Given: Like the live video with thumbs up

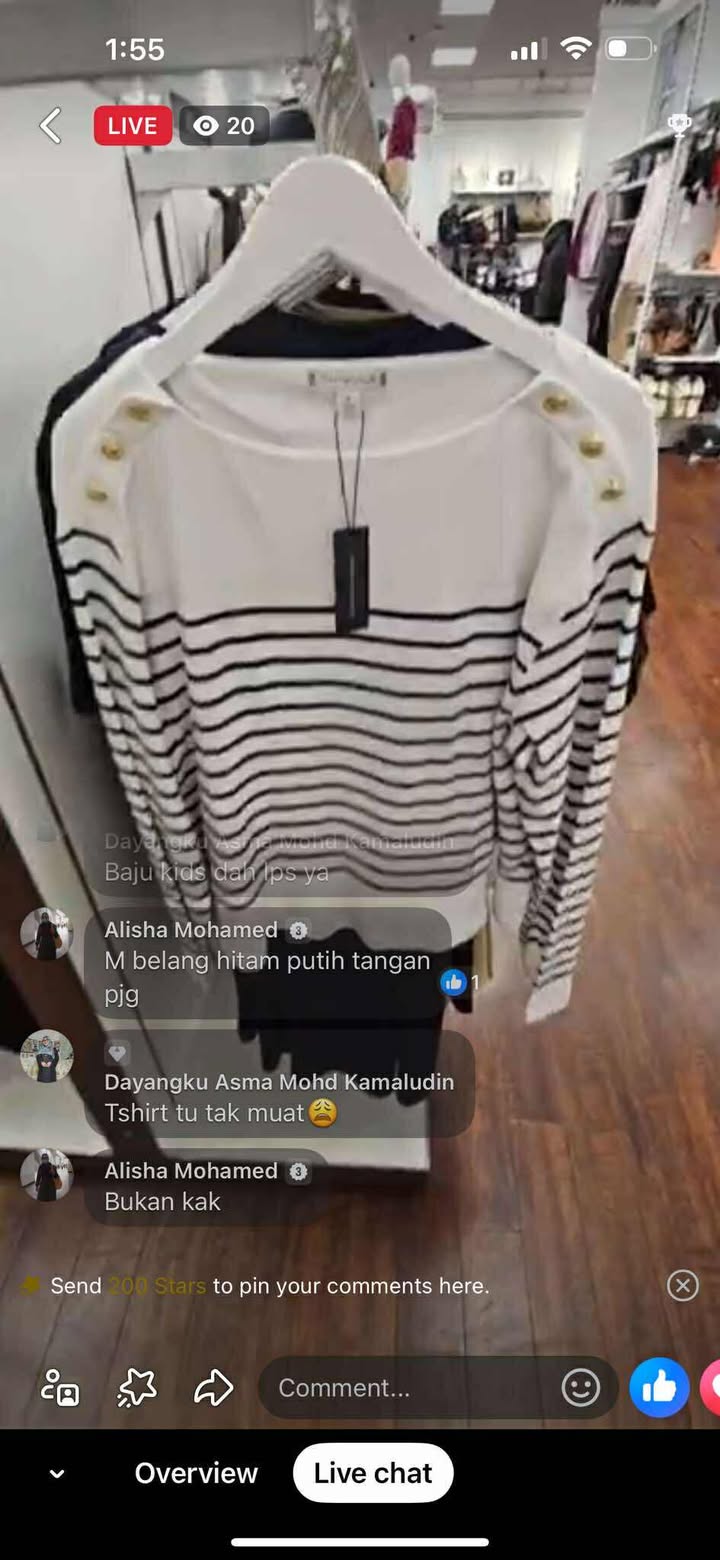Looking at the screenshot, I should (659, 1387).
